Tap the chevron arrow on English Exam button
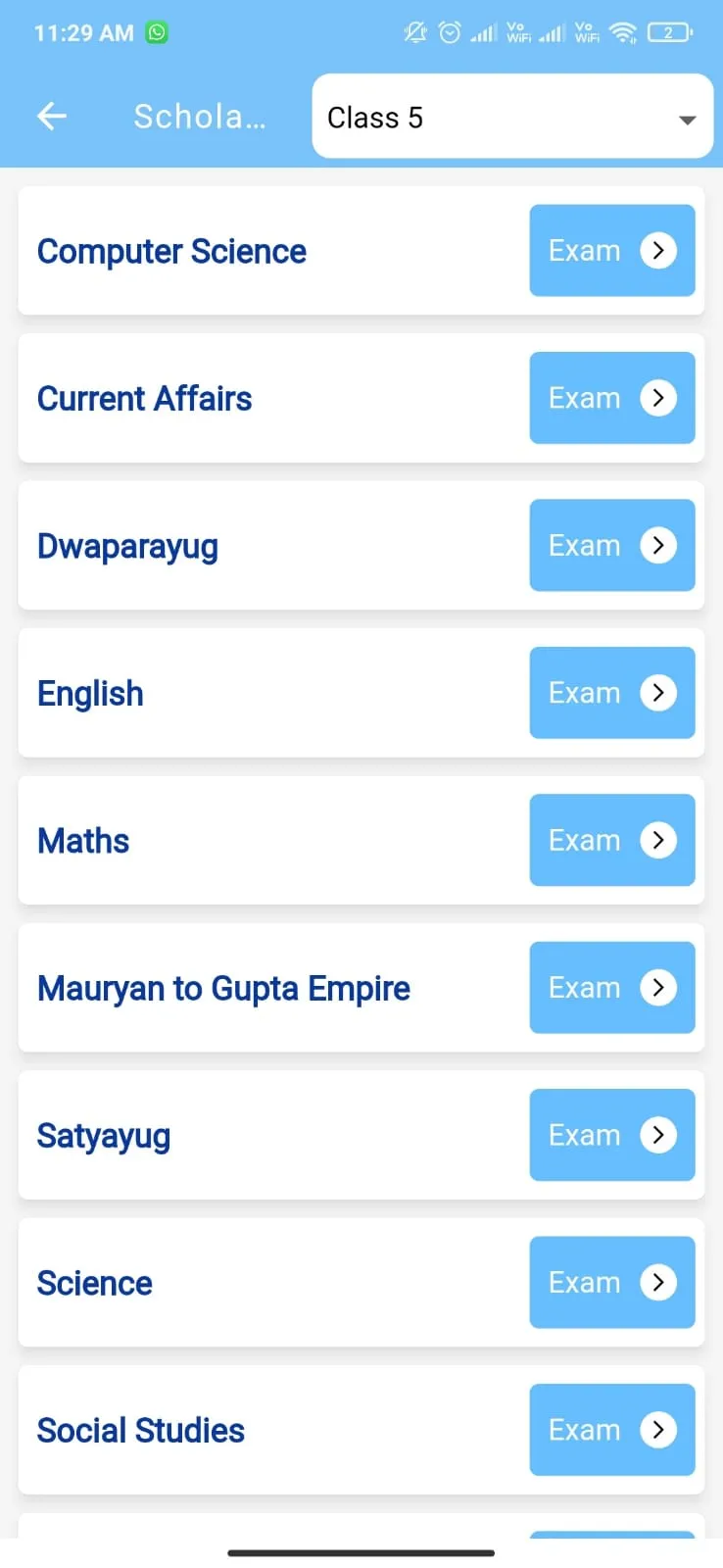This screenshot has height=1568, width=723. tap(658, 692)
